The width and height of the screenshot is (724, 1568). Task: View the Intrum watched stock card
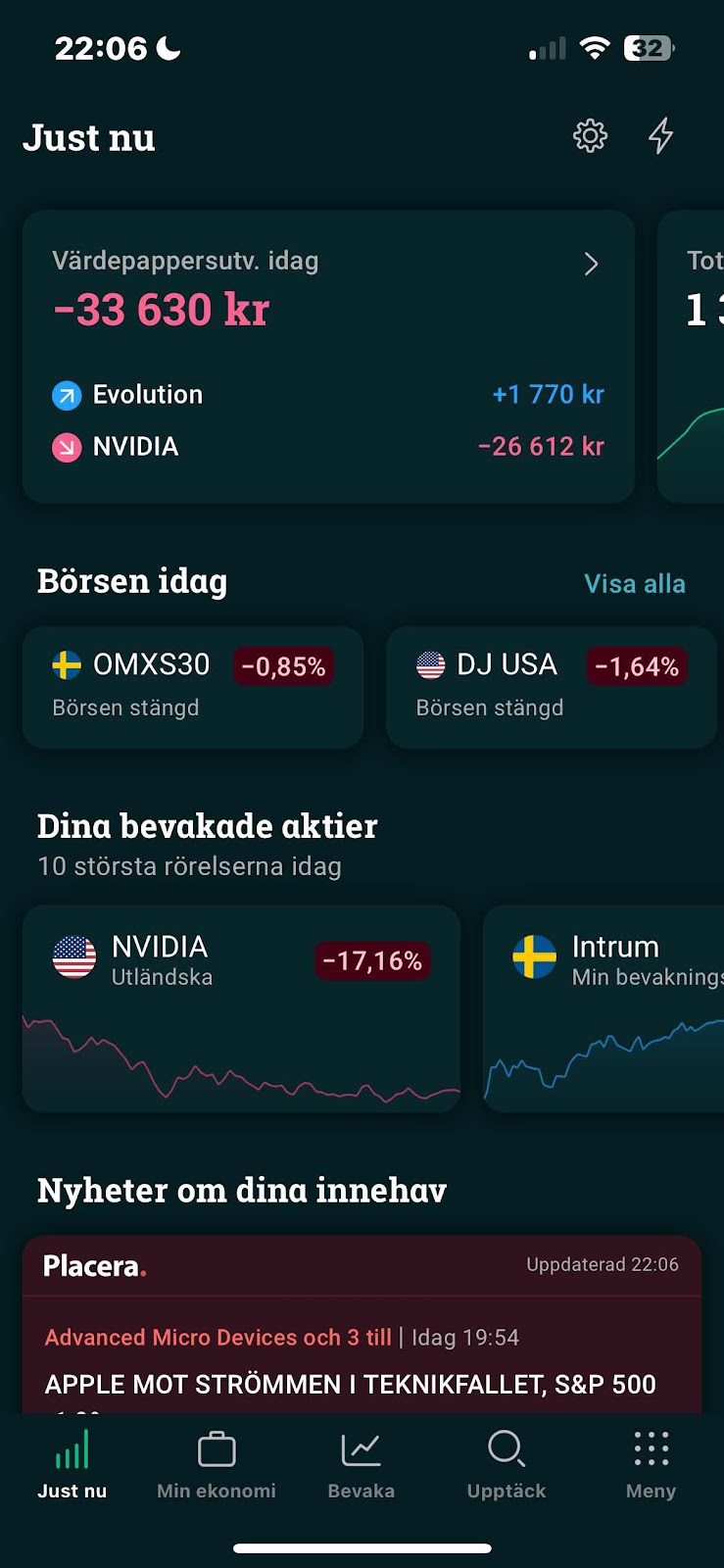pos(603,1007)
